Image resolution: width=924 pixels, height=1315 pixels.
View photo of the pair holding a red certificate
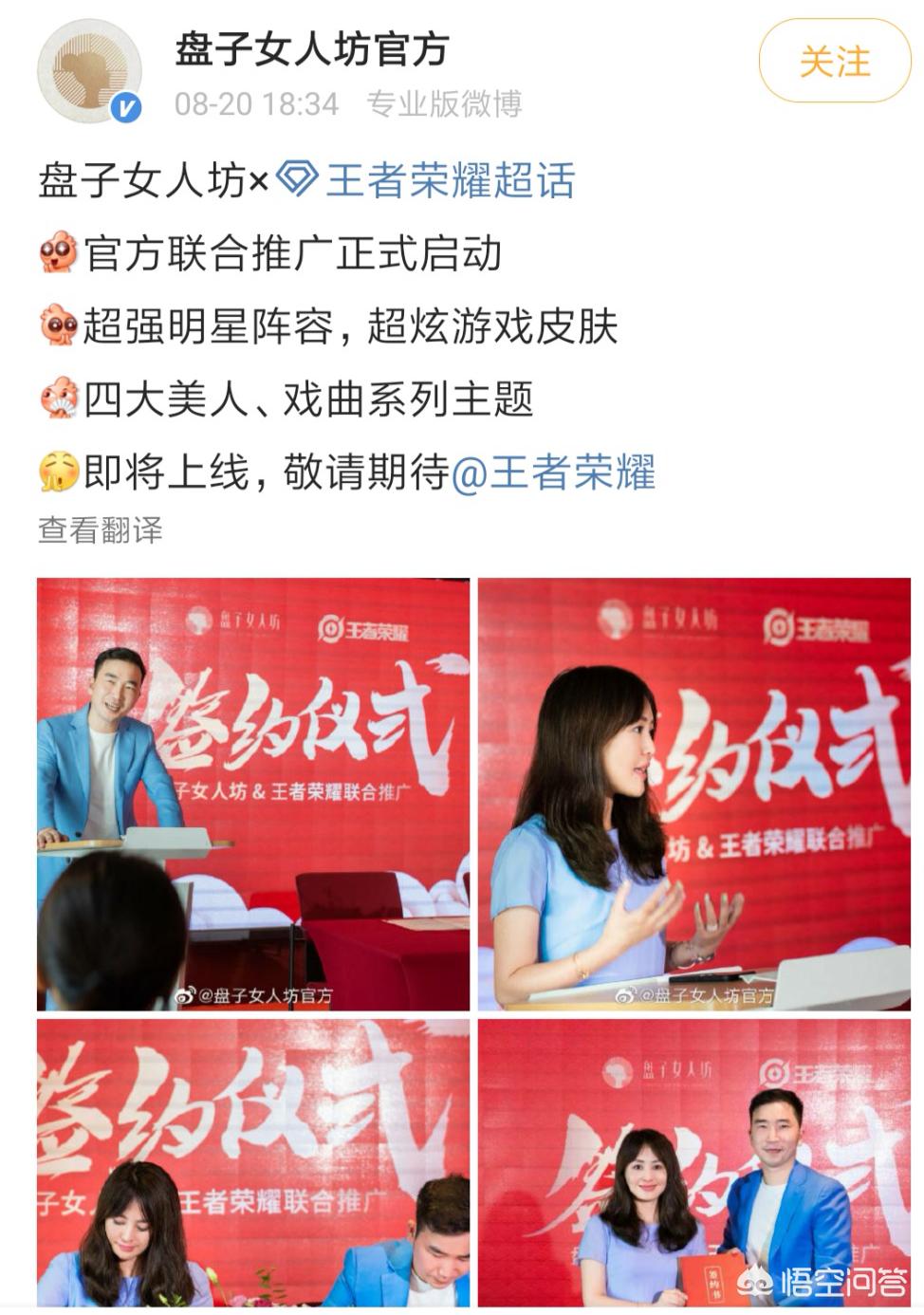693,1162
